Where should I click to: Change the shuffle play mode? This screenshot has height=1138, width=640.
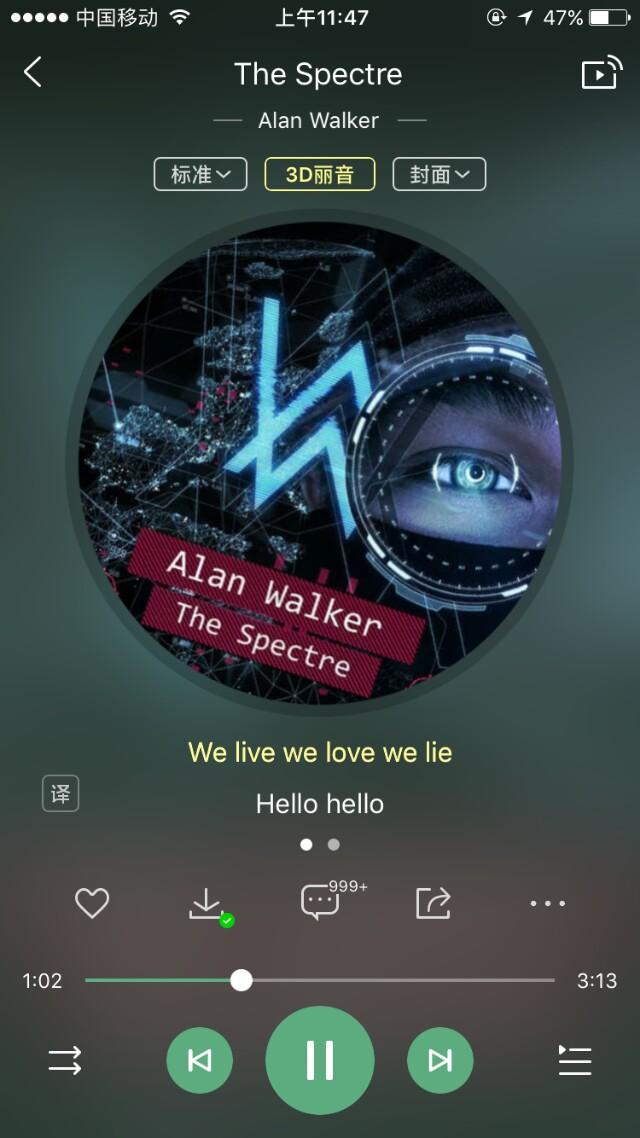pyautogui.click(x=65, y=1060)
